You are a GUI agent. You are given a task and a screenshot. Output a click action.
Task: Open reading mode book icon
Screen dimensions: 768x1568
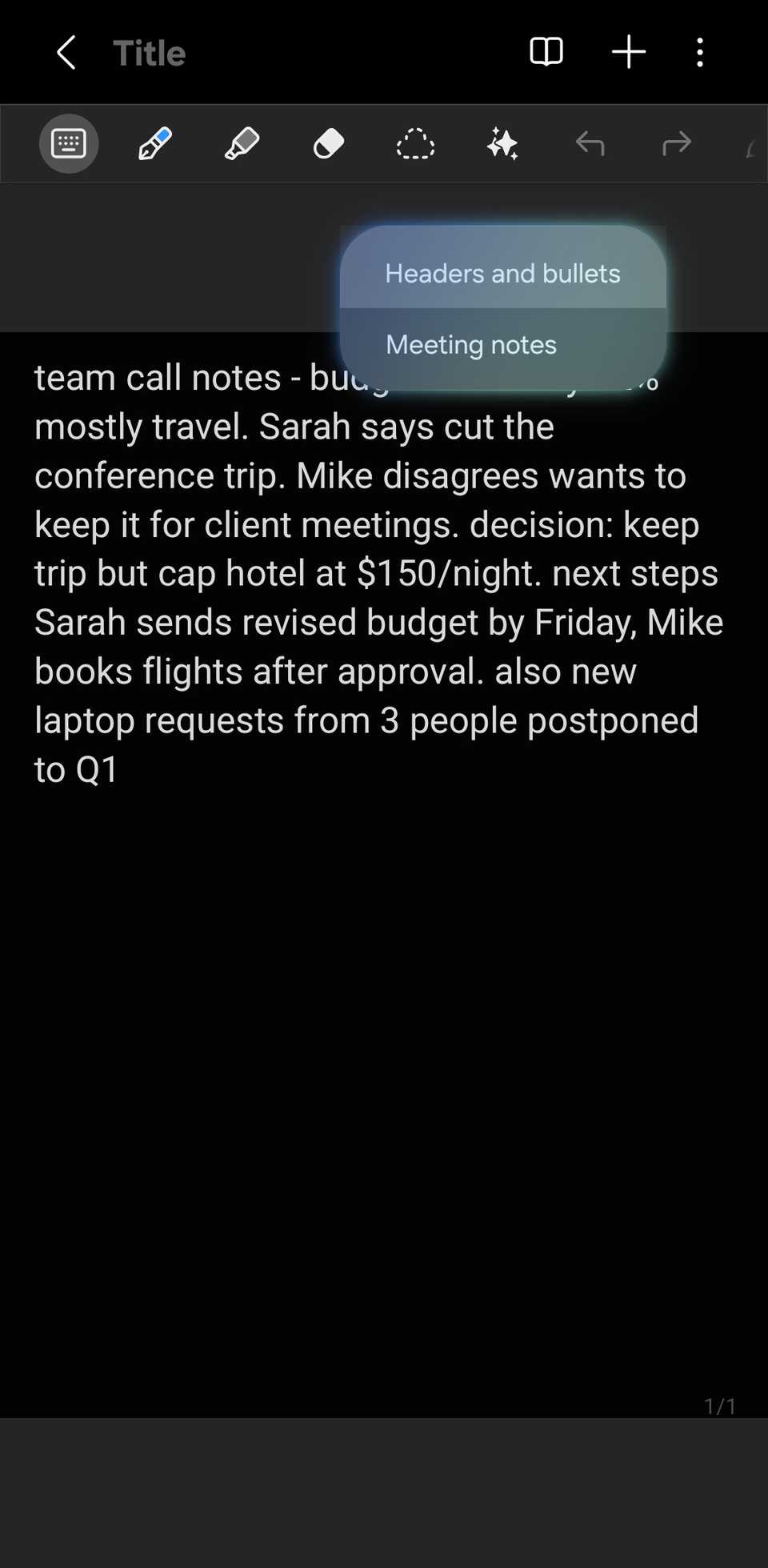click(546, 52)
